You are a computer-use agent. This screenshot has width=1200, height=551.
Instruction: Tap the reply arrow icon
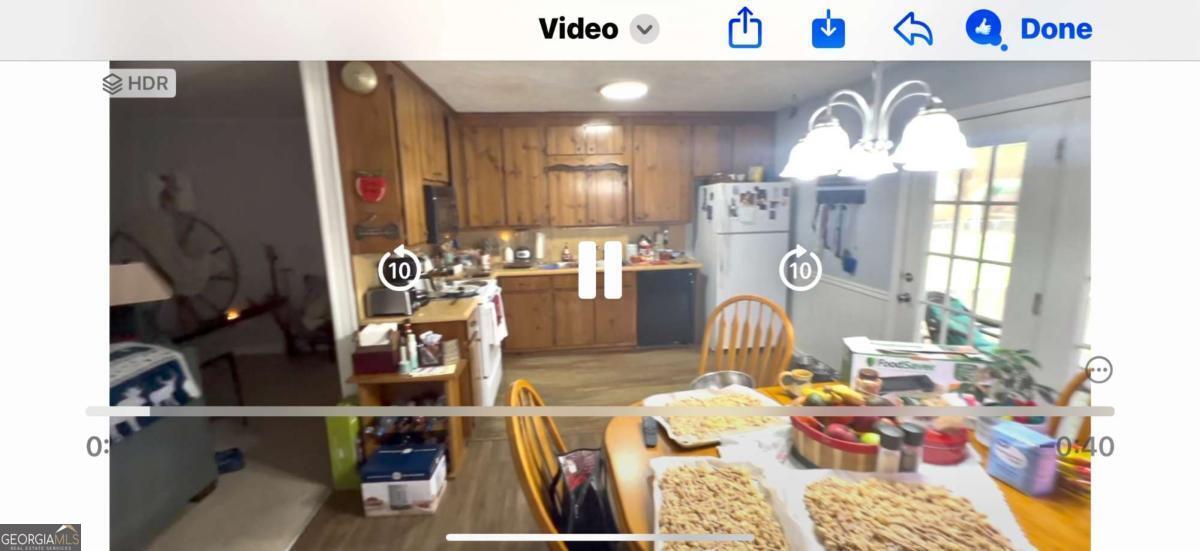[x=912, y=29]
